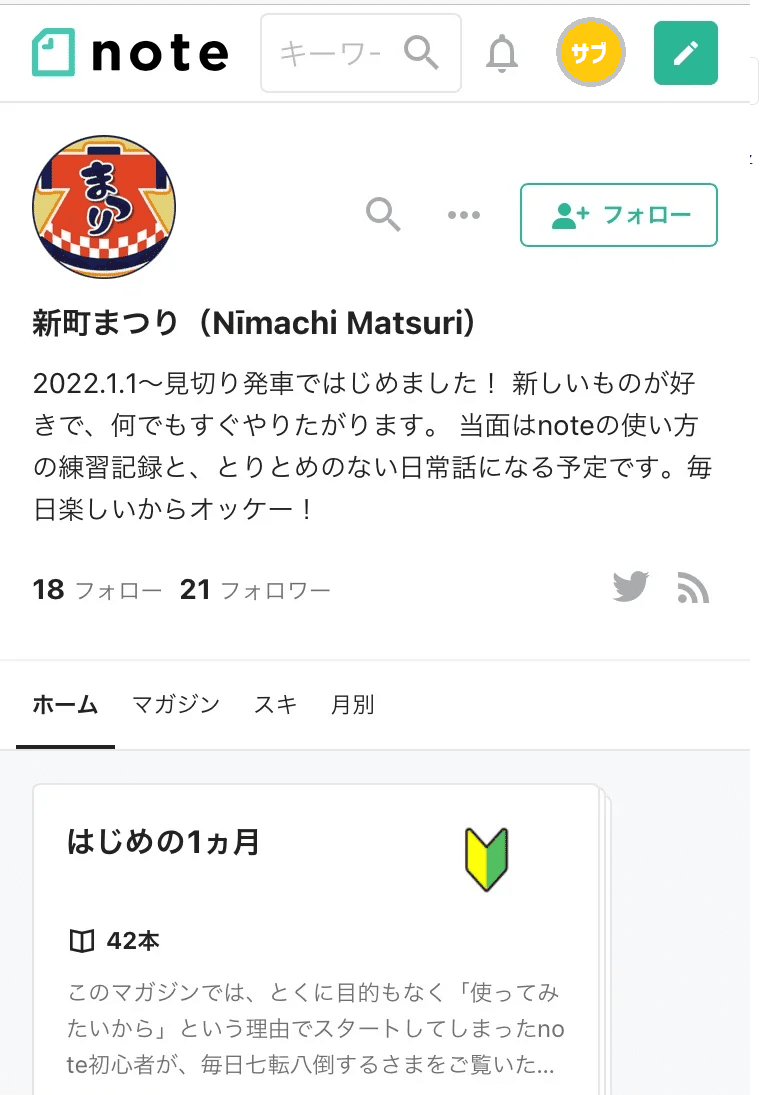The width and height of the screenshot is (773, 1095).
Task: Start a new note with the green pencil icon
Action: (686, 54)
